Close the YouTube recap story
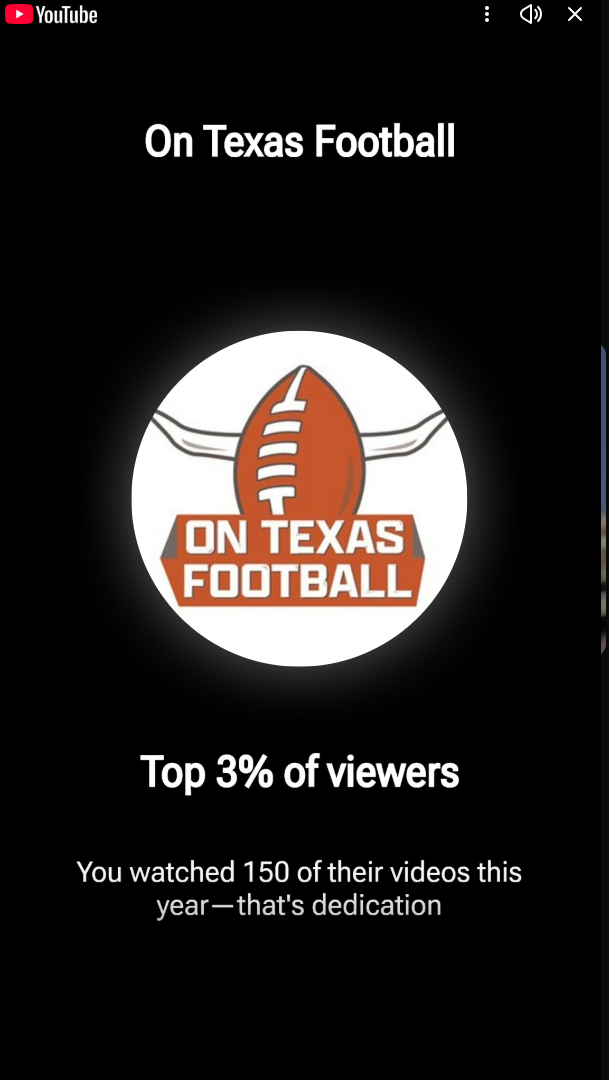 click(575, 14)
